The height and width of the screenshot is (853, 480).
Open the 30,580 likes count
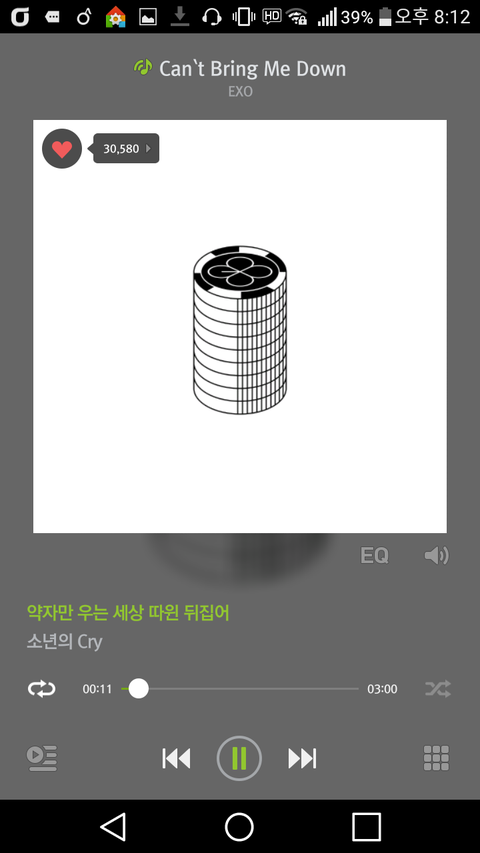(126, 149)
